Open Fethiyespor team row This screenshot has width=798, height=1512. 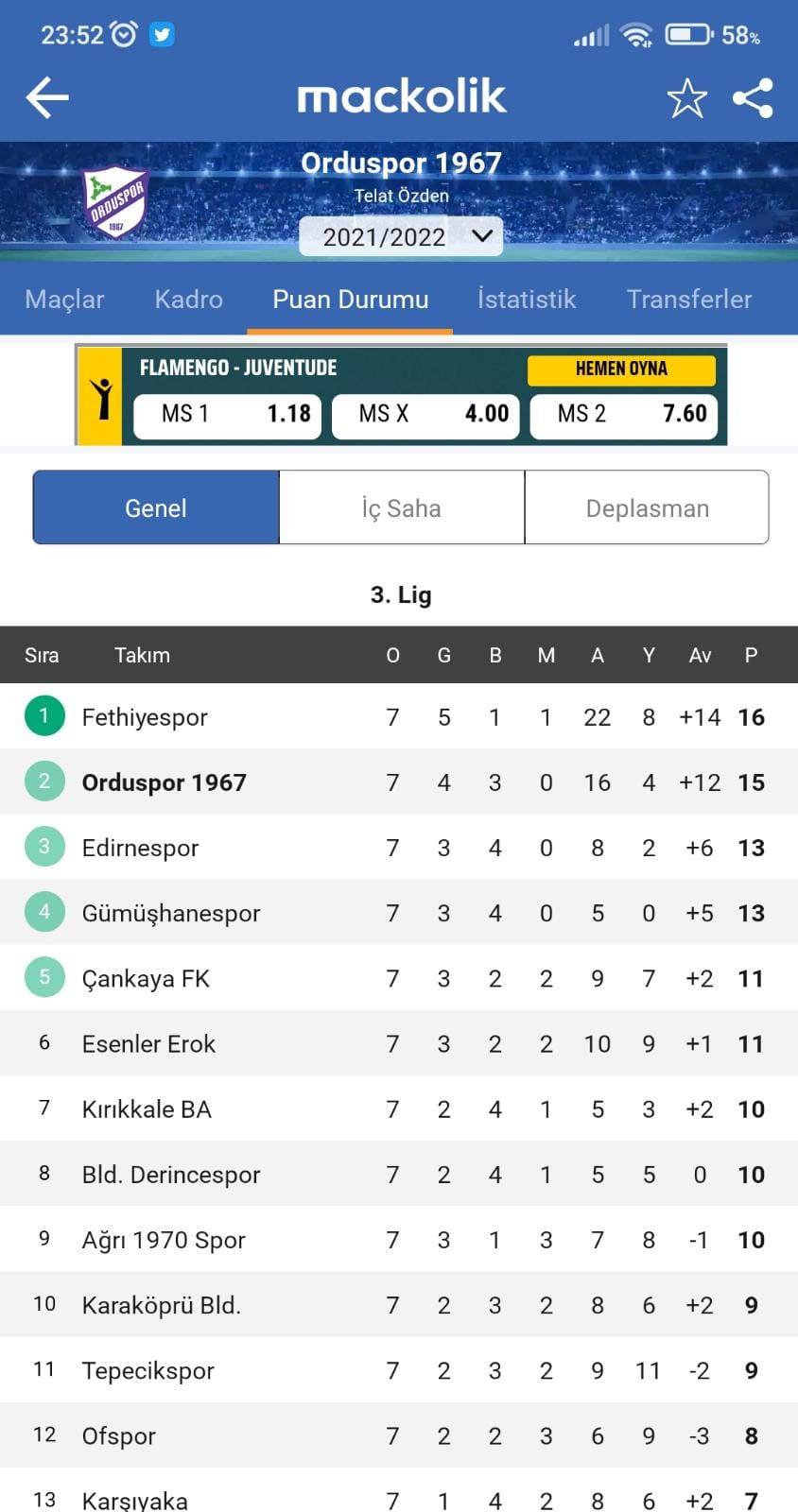point(399,717)
